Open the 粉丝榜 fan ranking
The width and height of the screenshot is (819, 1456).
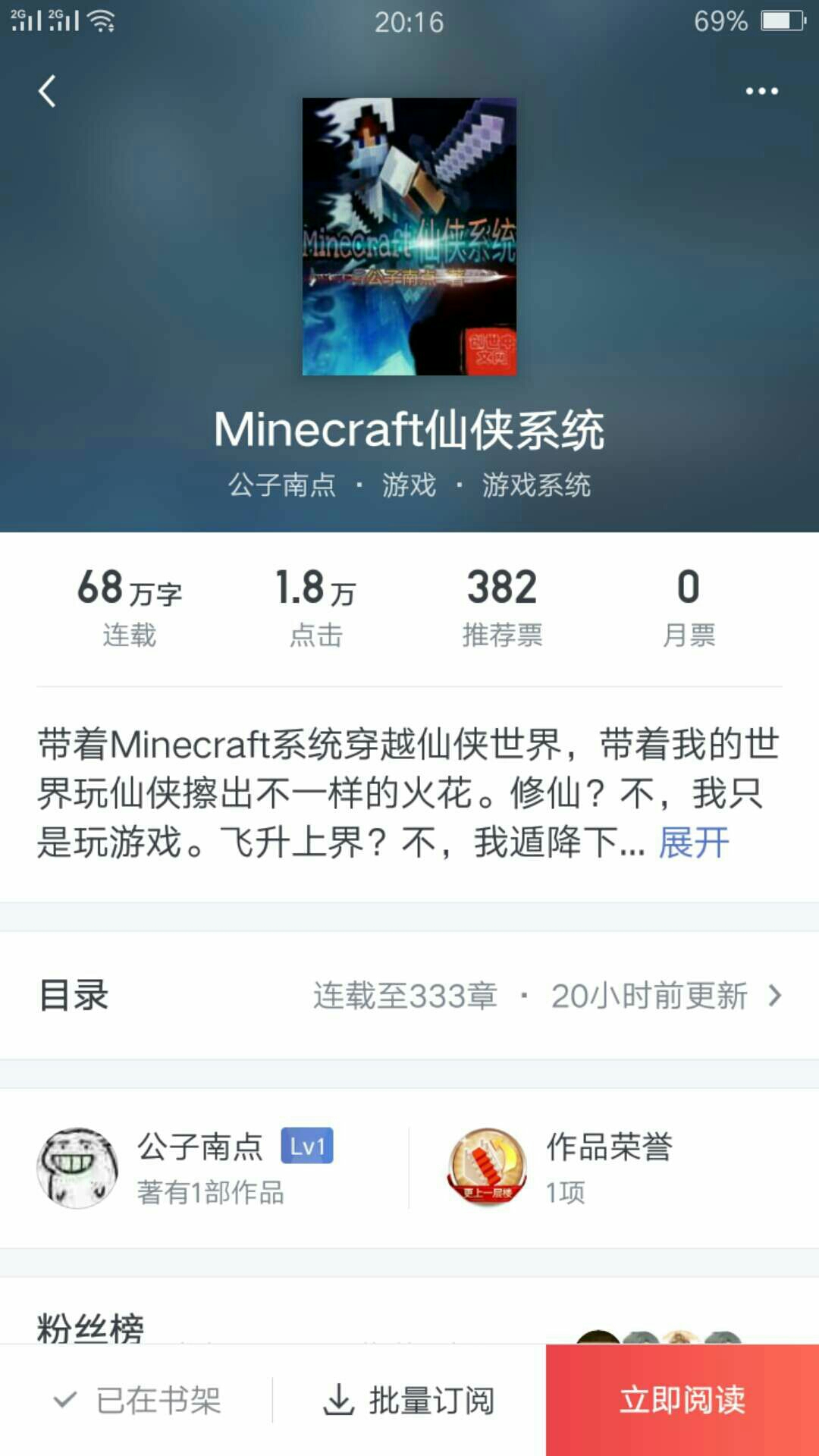tap(91, 1327)
